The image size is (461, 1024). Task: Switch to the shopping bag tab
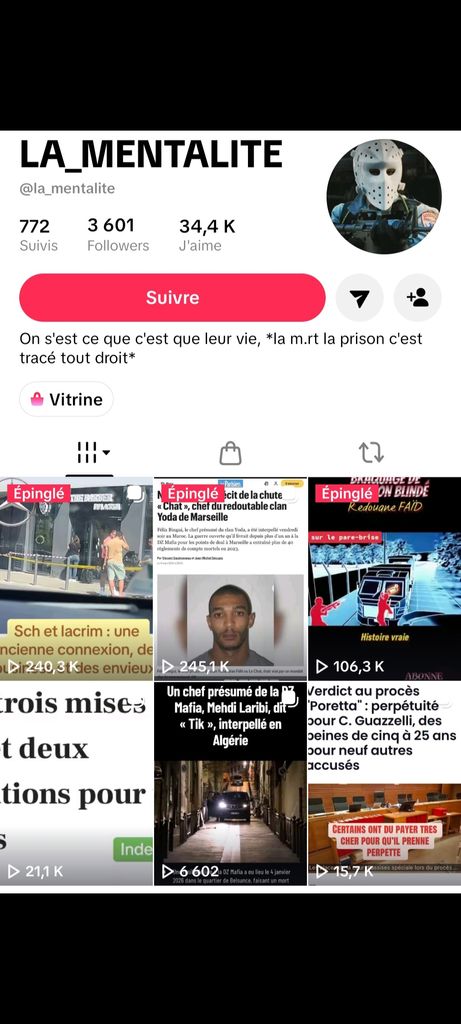230,452
